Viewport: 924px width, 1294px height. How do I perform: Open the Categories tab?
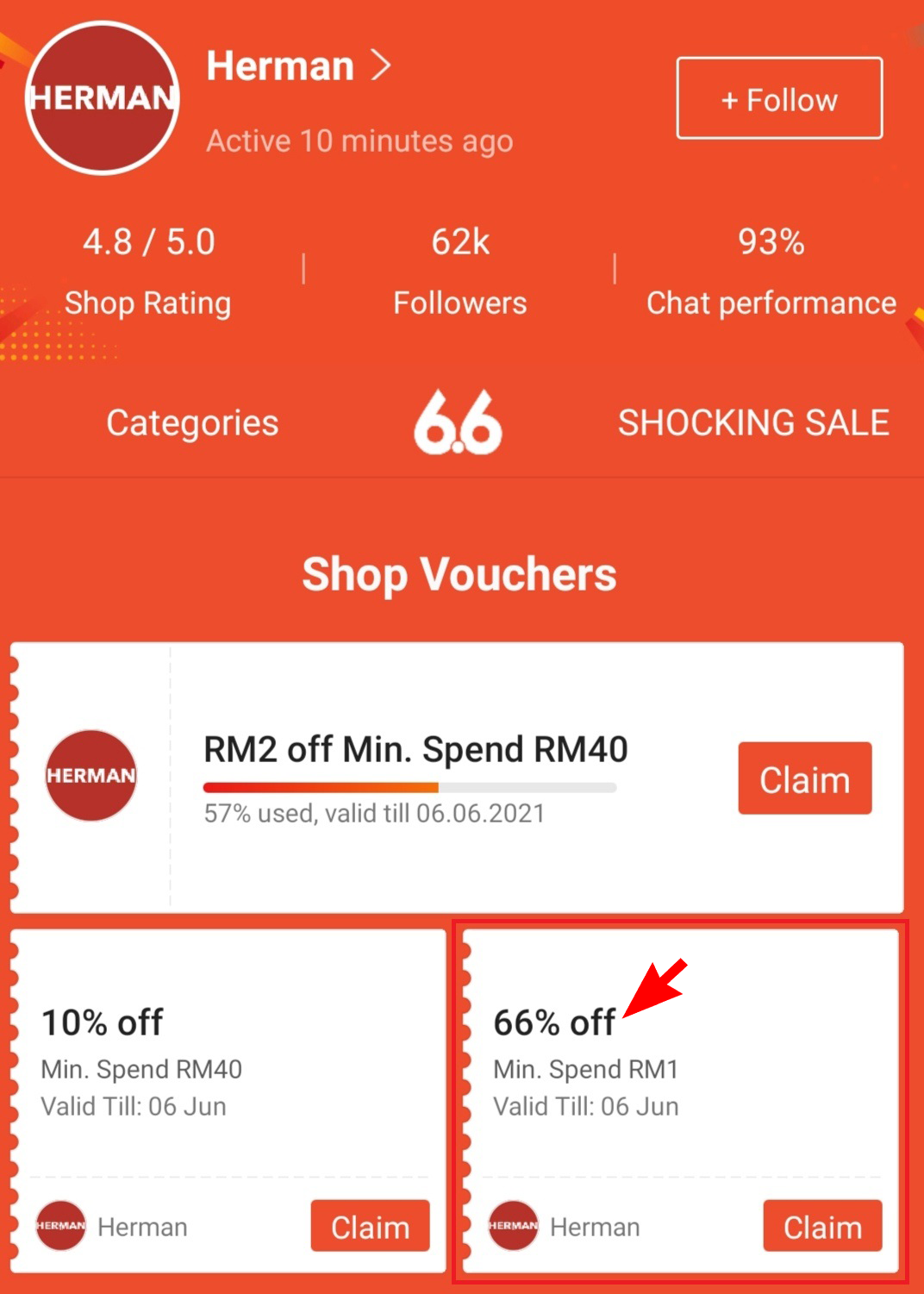click(192, 422)
